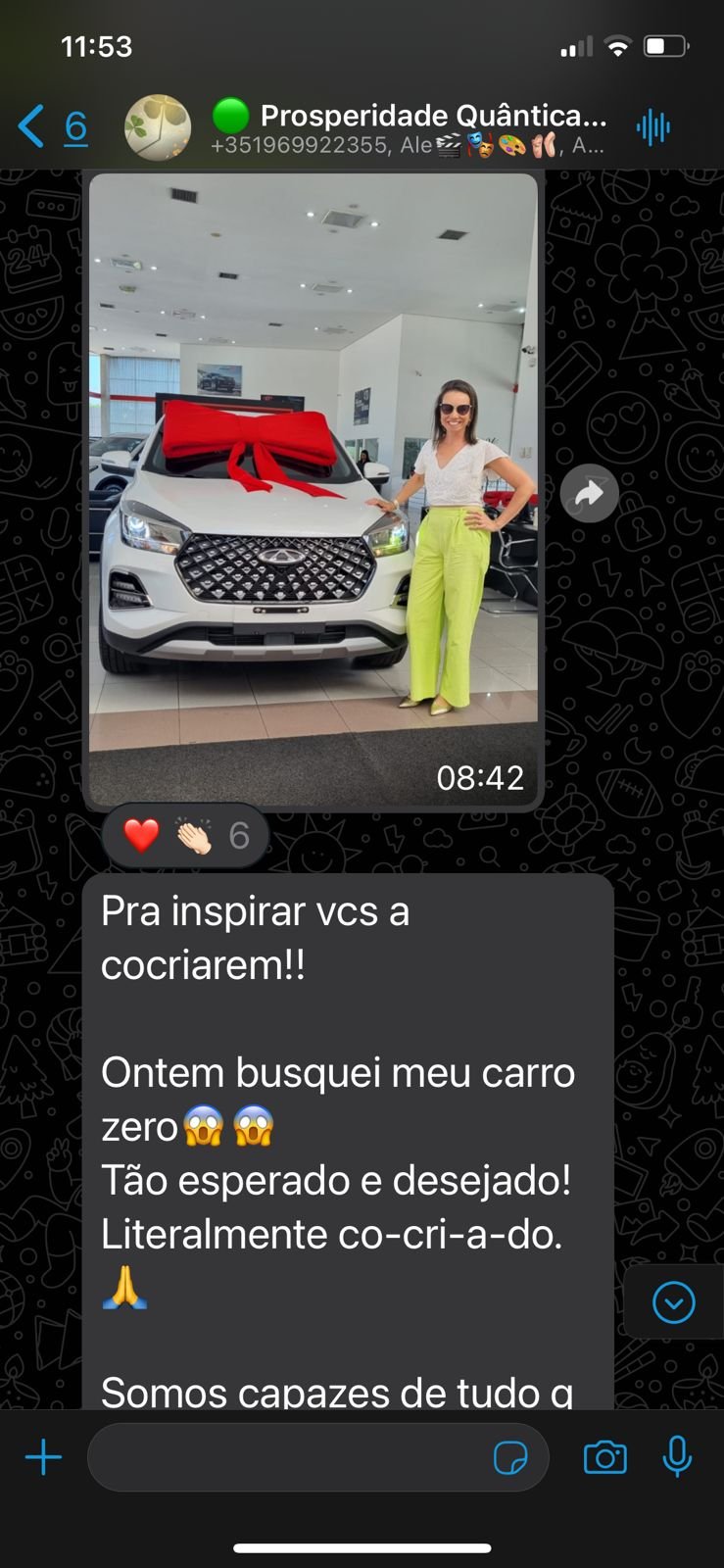Go back to the chats list
Image resolution: width=724 pixels, height=1568 pixels.
(x=51, y=127)
